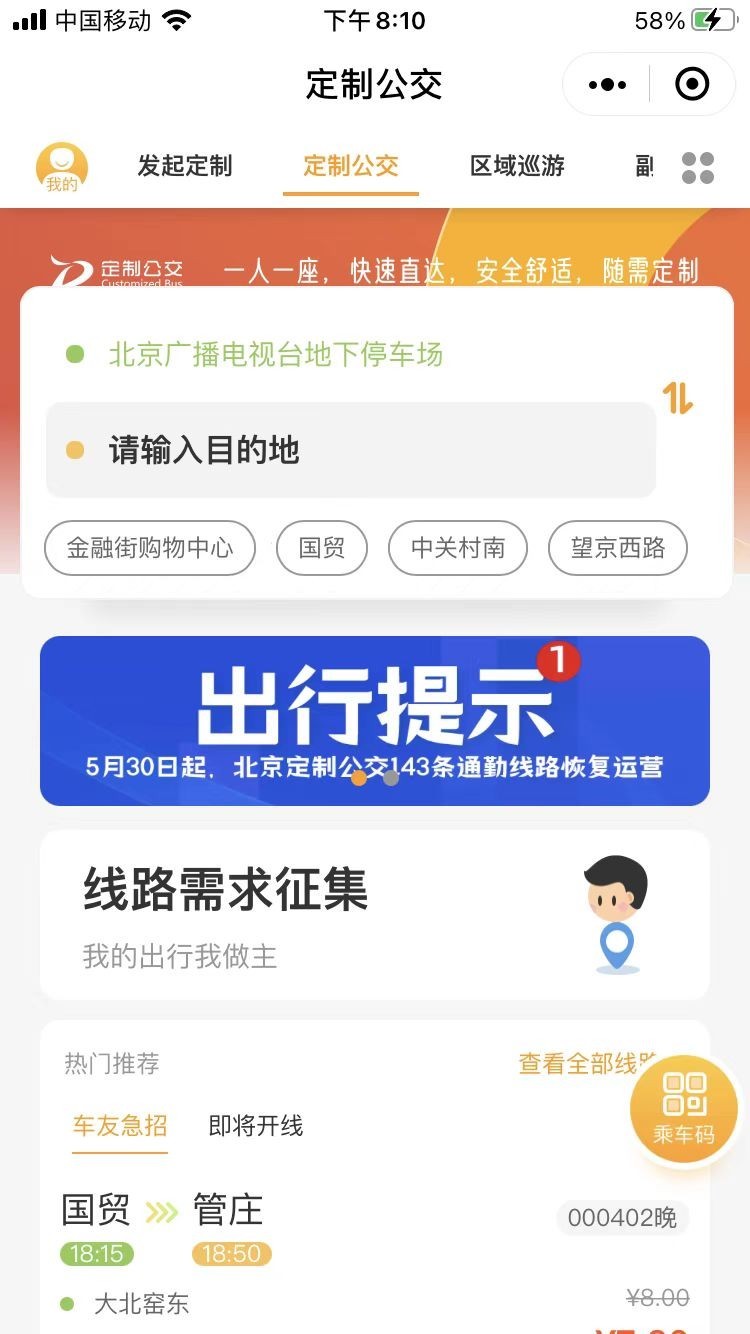Tap the 请输入目的地 destination field
Screen dimensions: 750x1334
tap(350, 450)
